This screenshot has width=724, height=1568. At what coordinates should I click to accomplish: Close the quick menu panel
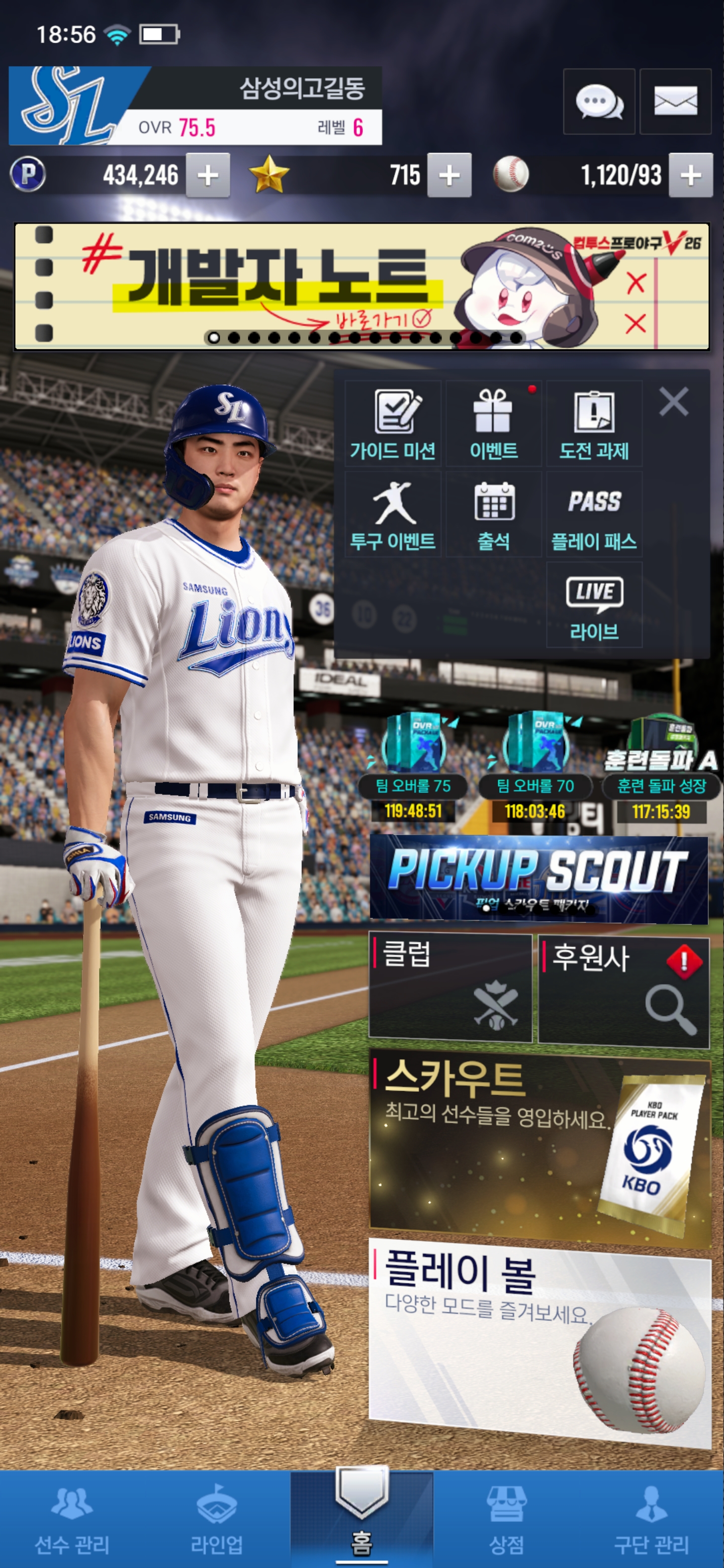673,402
